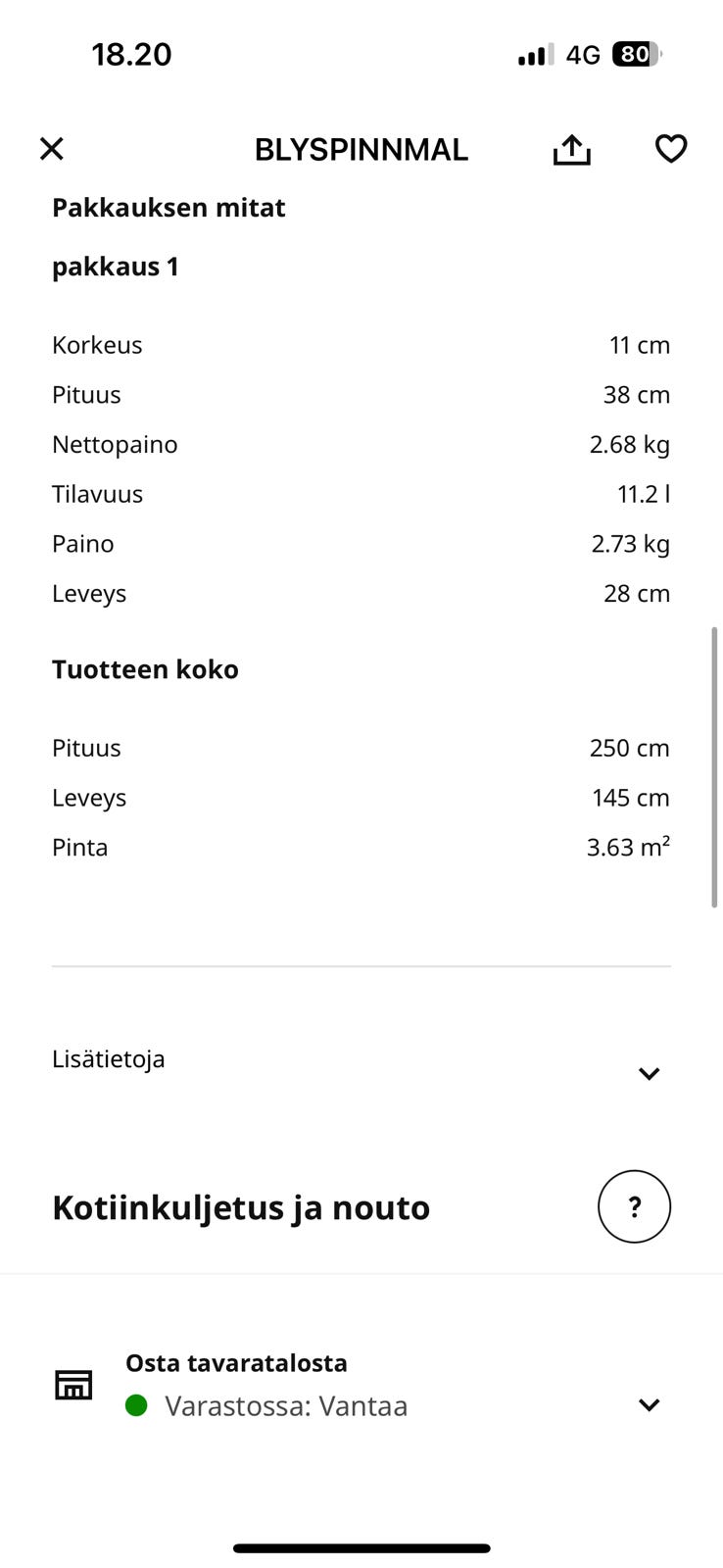This screenshot has height=1568, width=723.
Task: Tap the battery indicator showing 80
Action: click(x=635, y=54)
